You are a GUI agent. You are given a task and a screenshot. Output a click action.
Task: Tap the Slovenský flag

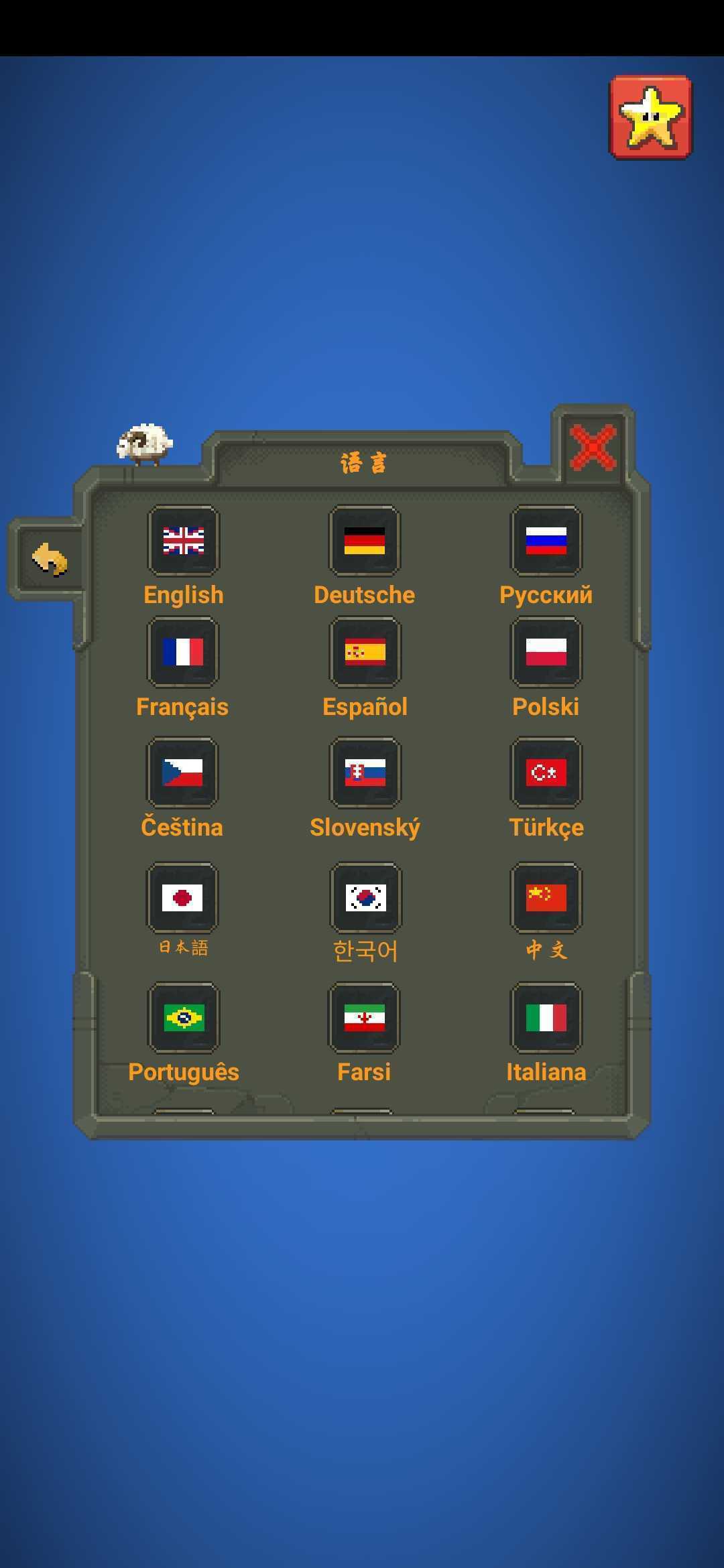(x=365, y=773)
